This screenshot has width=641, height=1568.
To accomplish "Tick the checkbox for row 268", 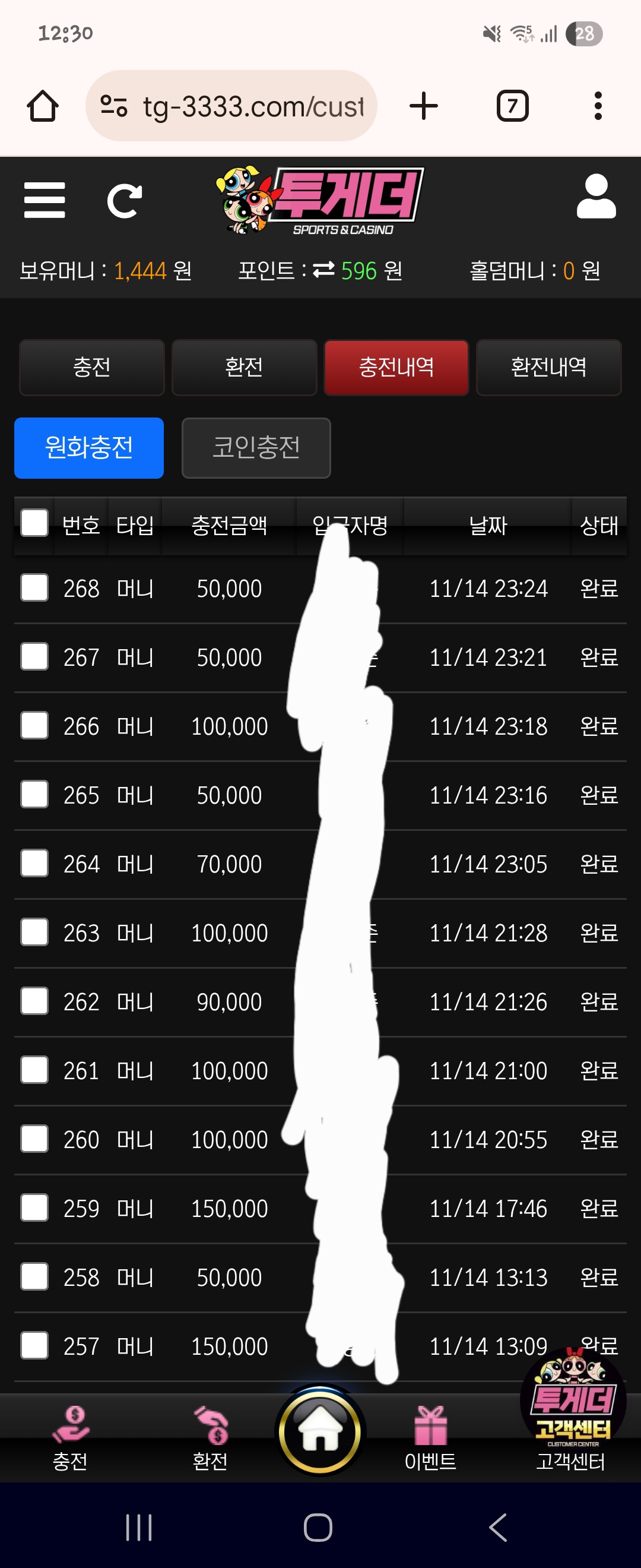I will pos(34,588).
